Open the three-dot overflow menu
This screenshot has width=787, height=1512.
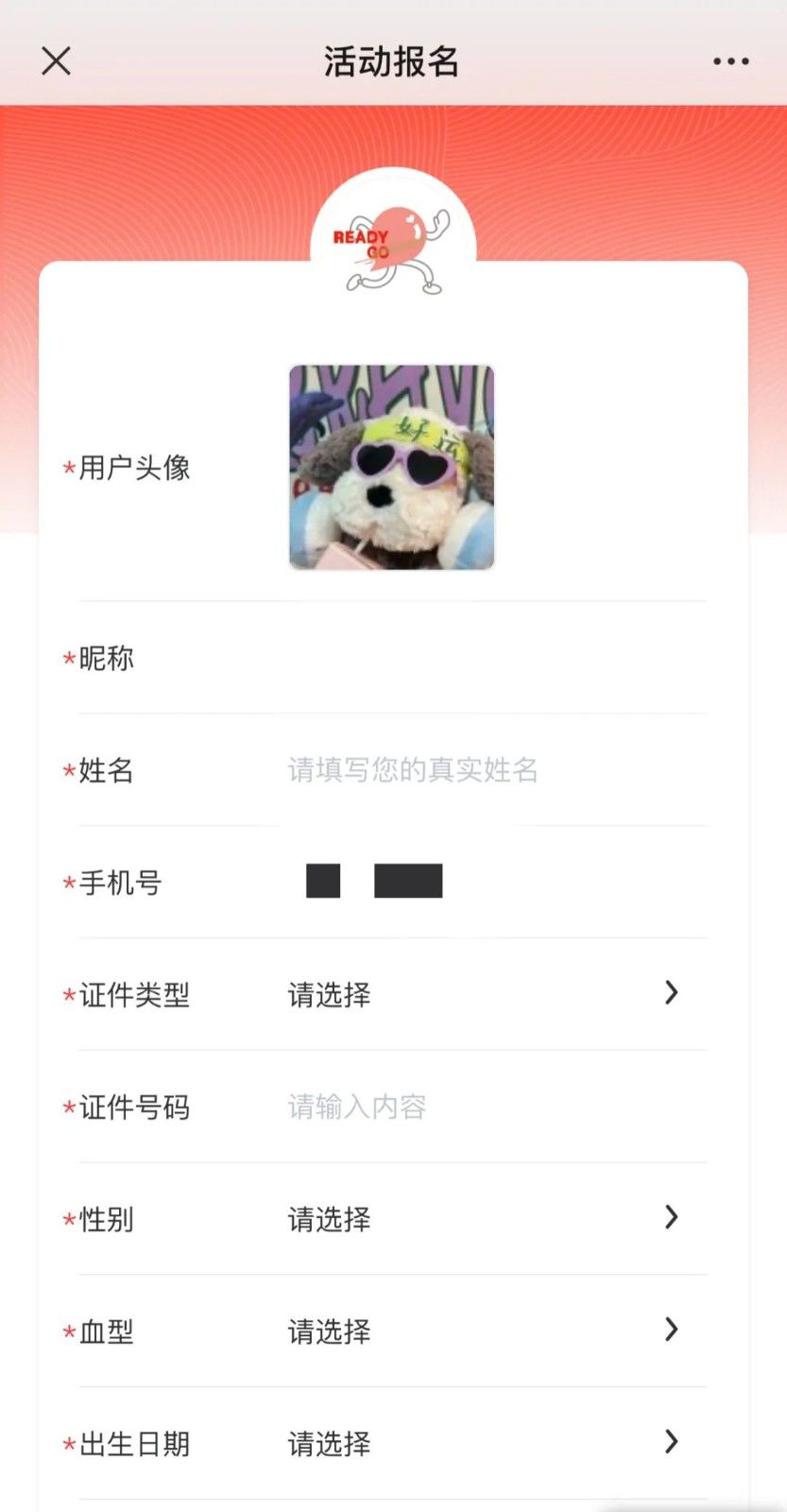tap(730, 61)
